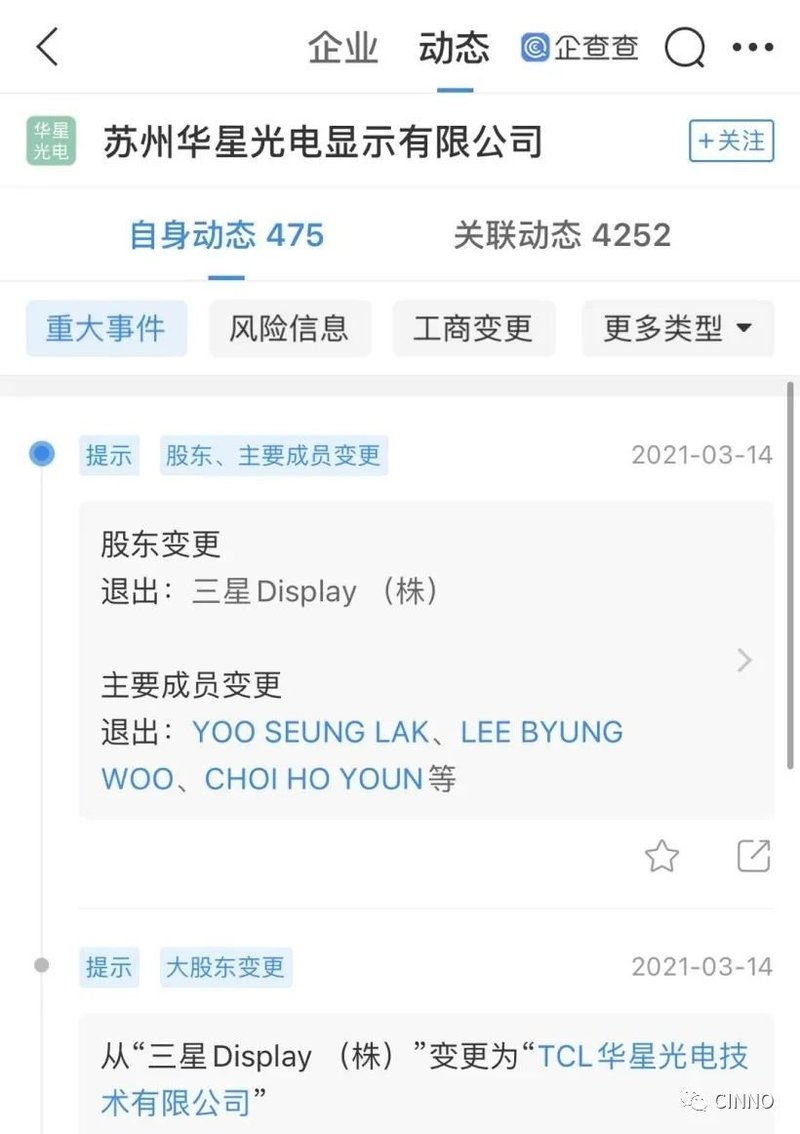
Task: Expand the 股东变更 event via right chevron
Action: (x=743, y=660)
